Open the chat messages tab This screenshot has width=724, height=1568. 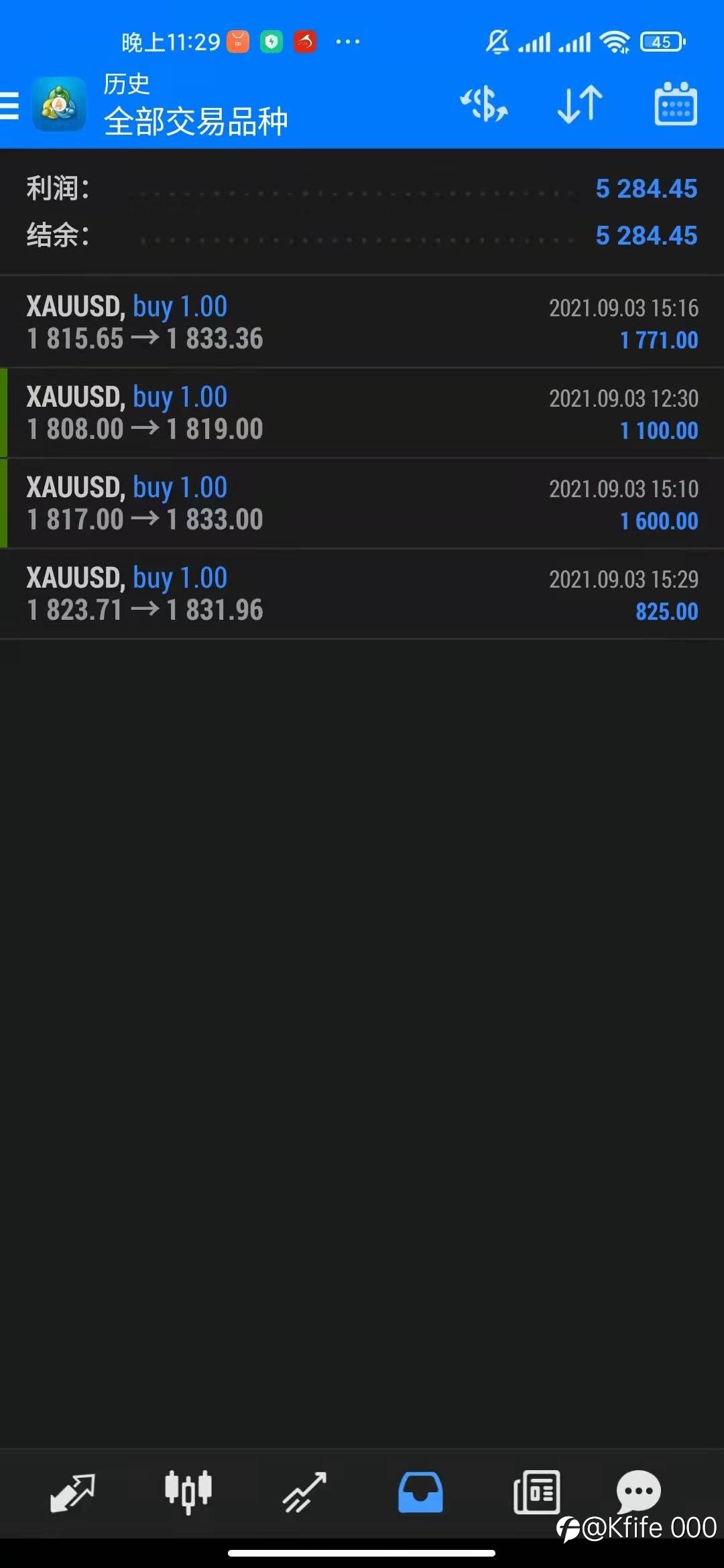(x=638, y=1491)
